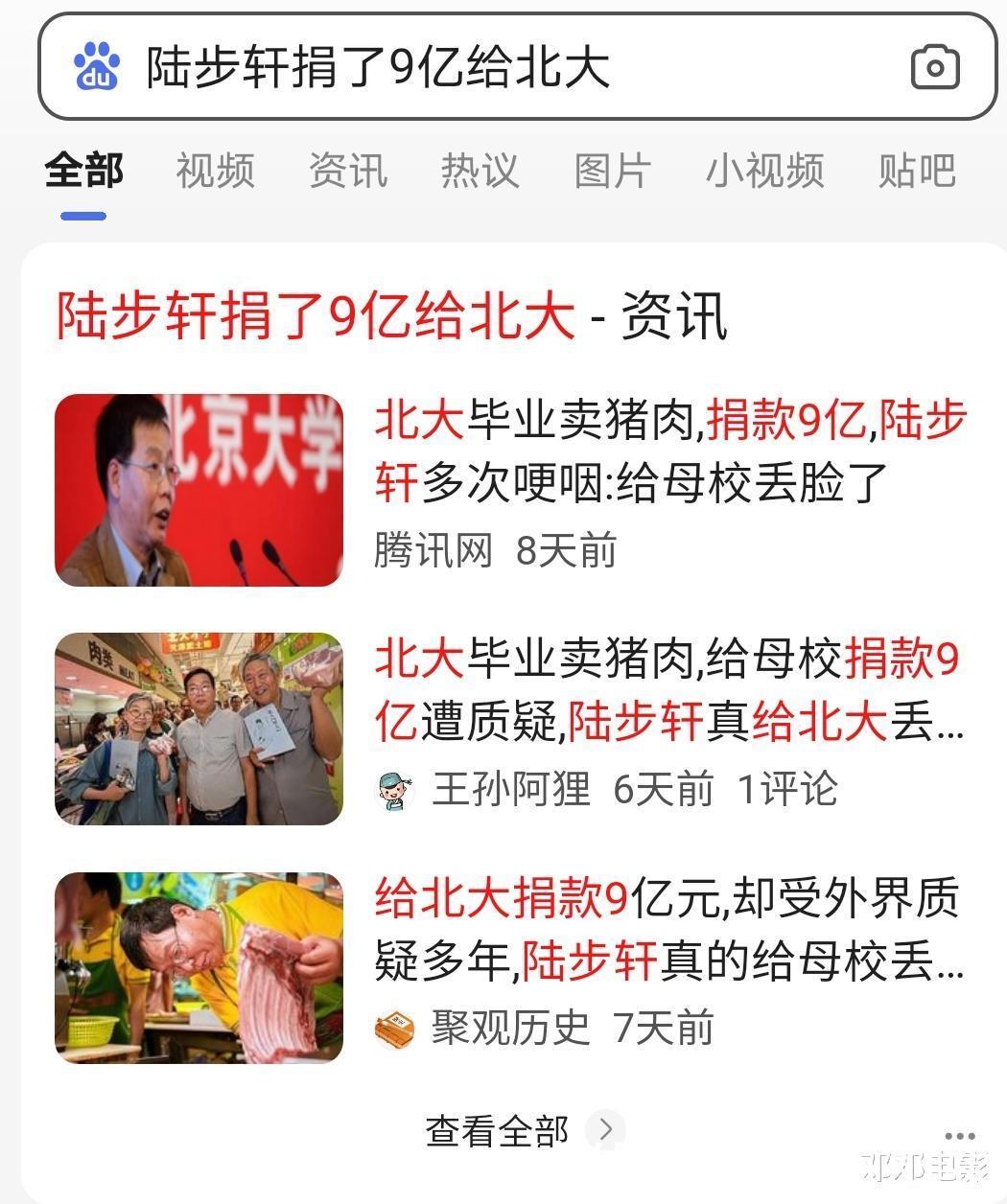Open the 图片 tab
1007x1204 pixels.
click(x=612, y=173)
